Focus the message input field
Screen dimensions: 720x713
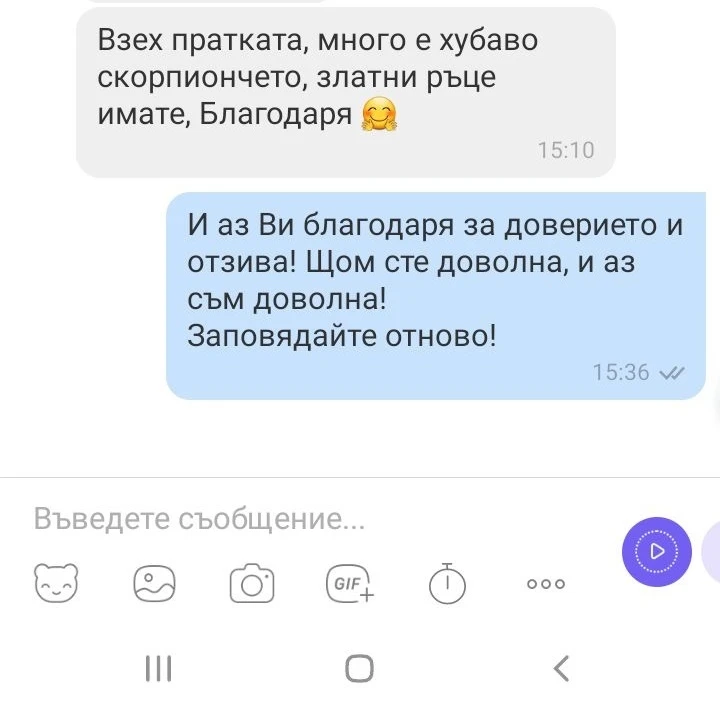300,519
